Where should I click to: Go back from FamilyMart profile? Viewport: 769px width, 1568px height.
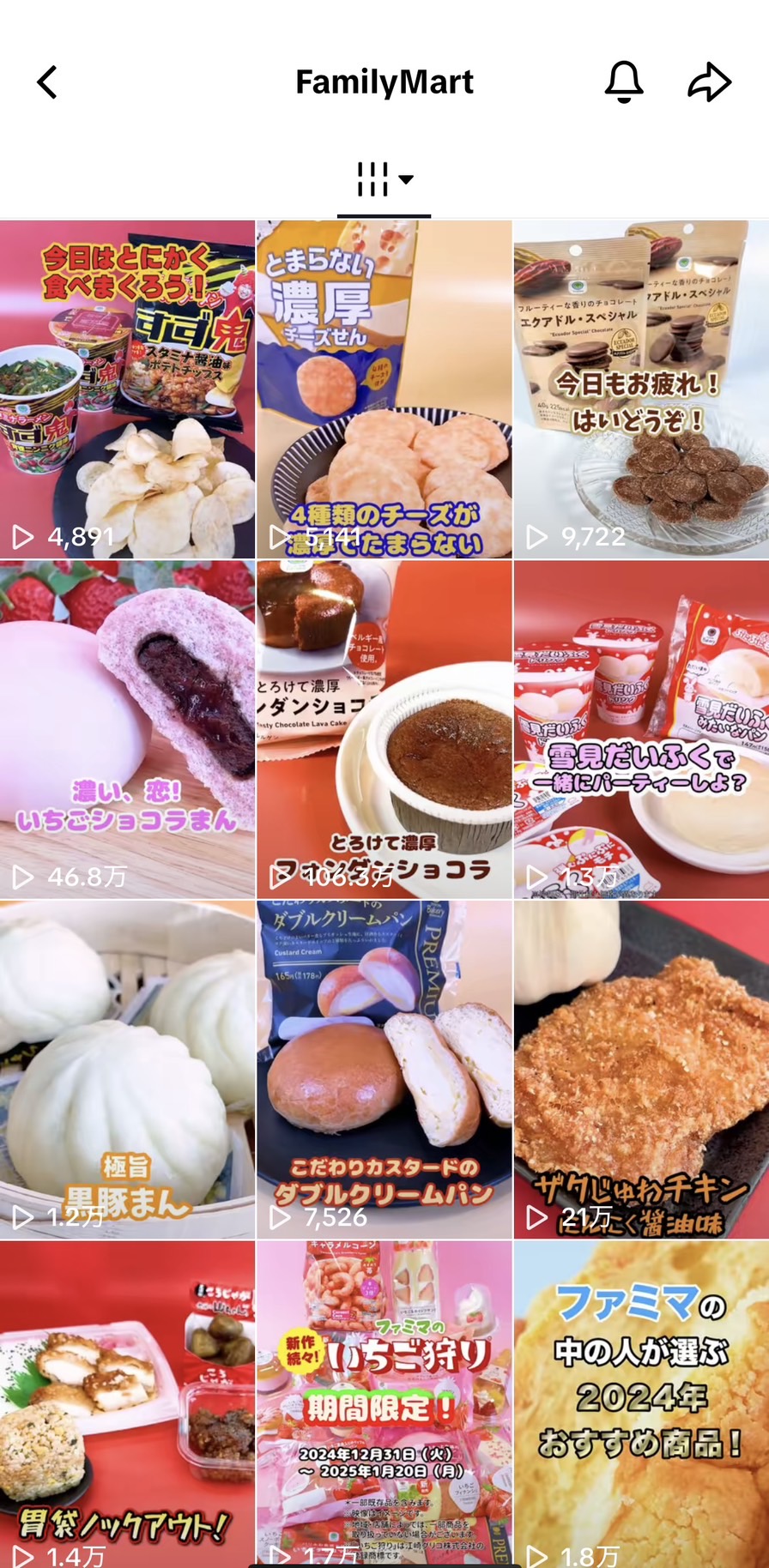click(x=47, y=83)
